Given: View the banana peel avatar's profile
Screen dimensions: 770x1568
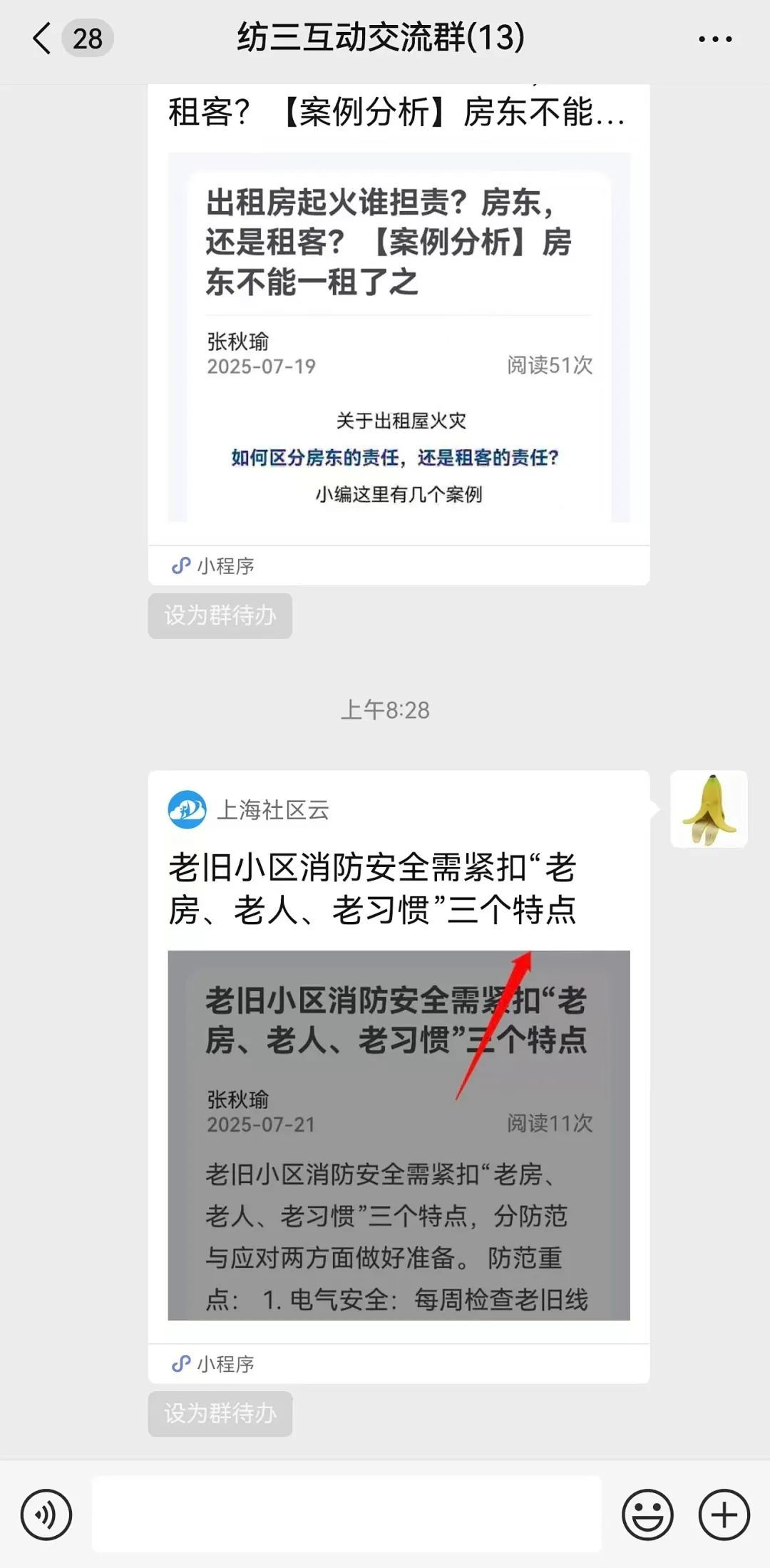Looking at the screenshot, I should [709, 809].
